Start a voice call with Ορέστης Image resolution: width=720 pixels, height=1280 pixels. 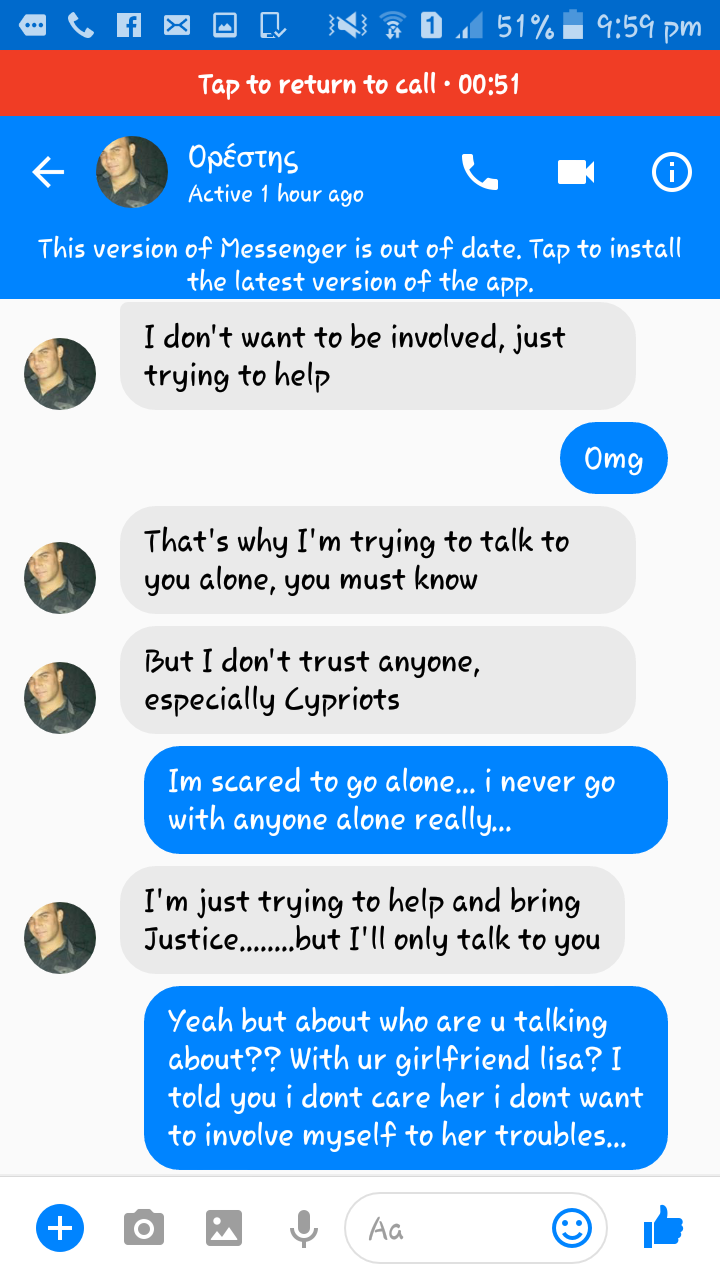479,173
